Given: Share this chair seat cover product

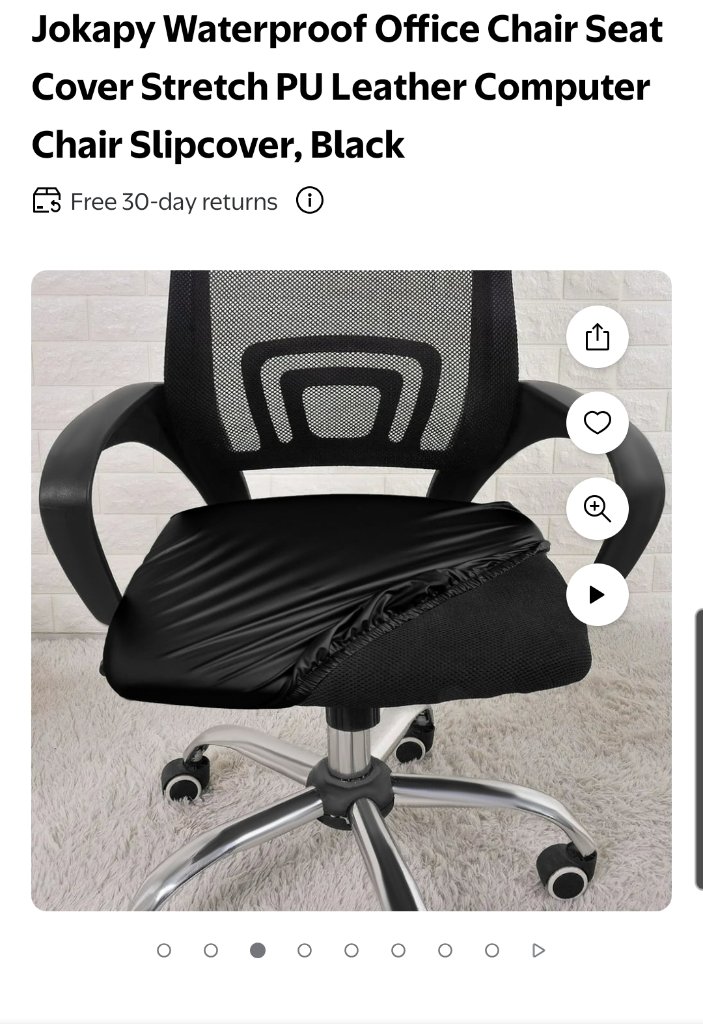Looking at the screenshot, I should click(597, 337).
